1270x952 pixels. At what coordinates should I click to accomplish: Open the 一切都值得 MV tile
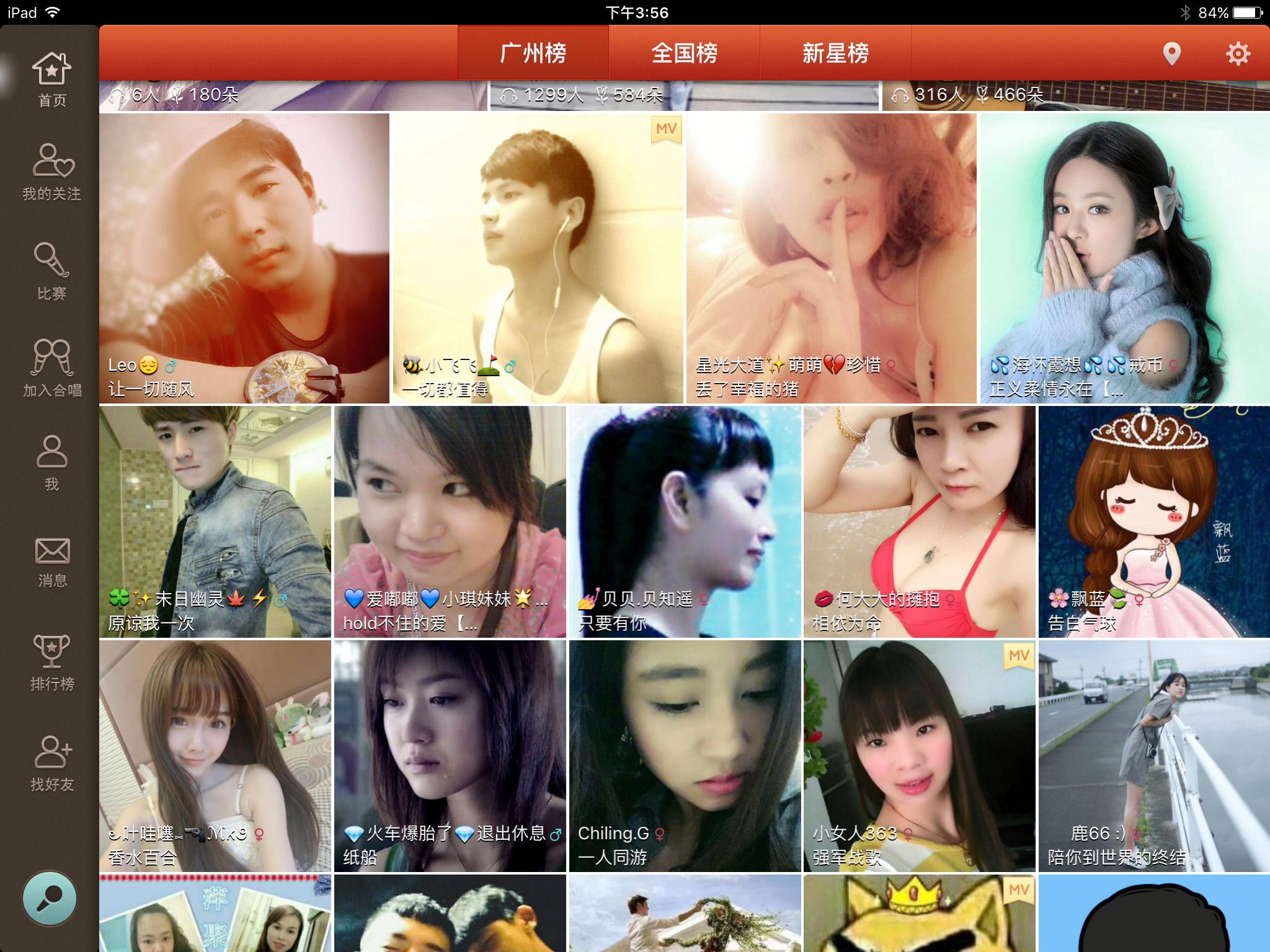point(536,258)
